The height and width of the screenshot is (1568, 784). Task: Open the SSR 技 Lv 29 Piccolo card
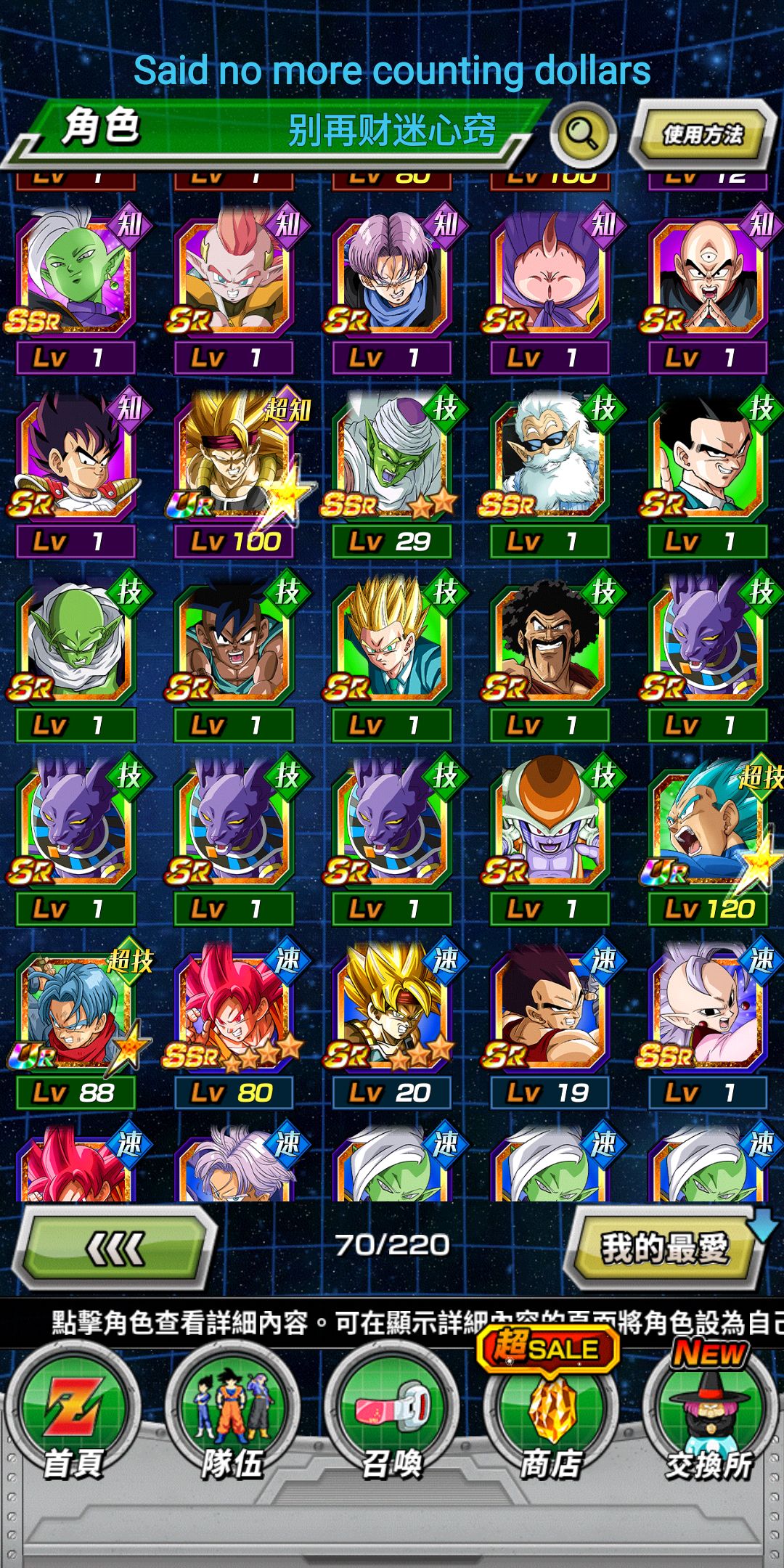click(392, 472)
